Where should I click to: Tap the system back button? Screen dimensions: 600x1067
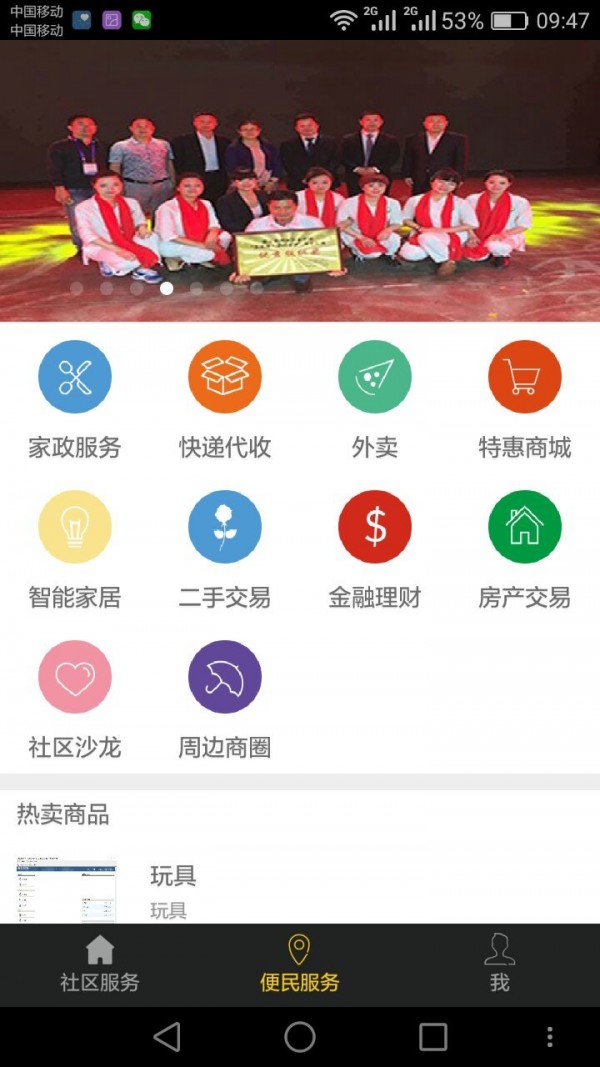click(167, 1037)
